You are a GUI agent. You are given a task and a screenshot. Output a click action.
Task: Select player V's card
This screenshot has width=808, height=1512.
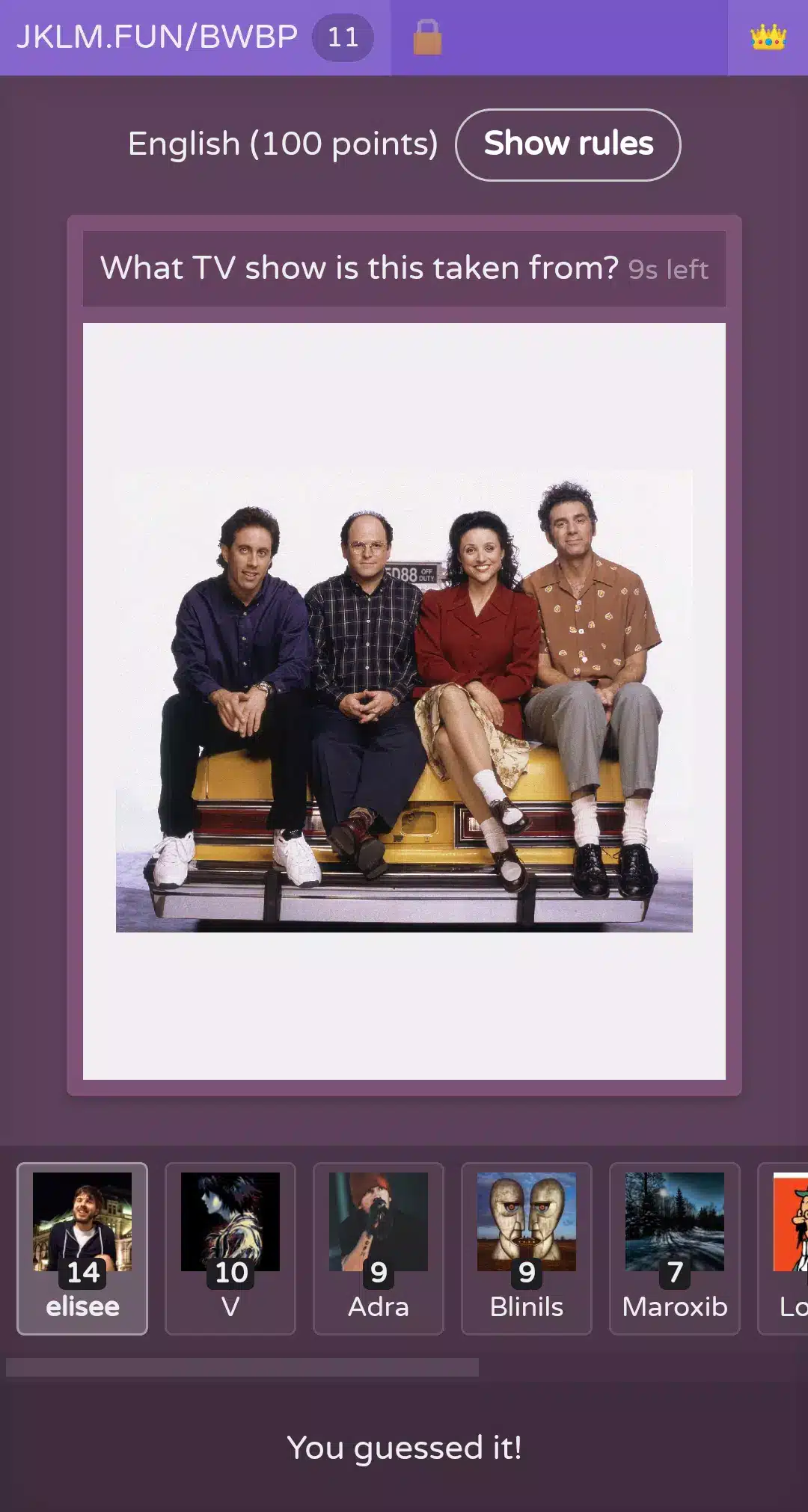[x=230, y=1248]
